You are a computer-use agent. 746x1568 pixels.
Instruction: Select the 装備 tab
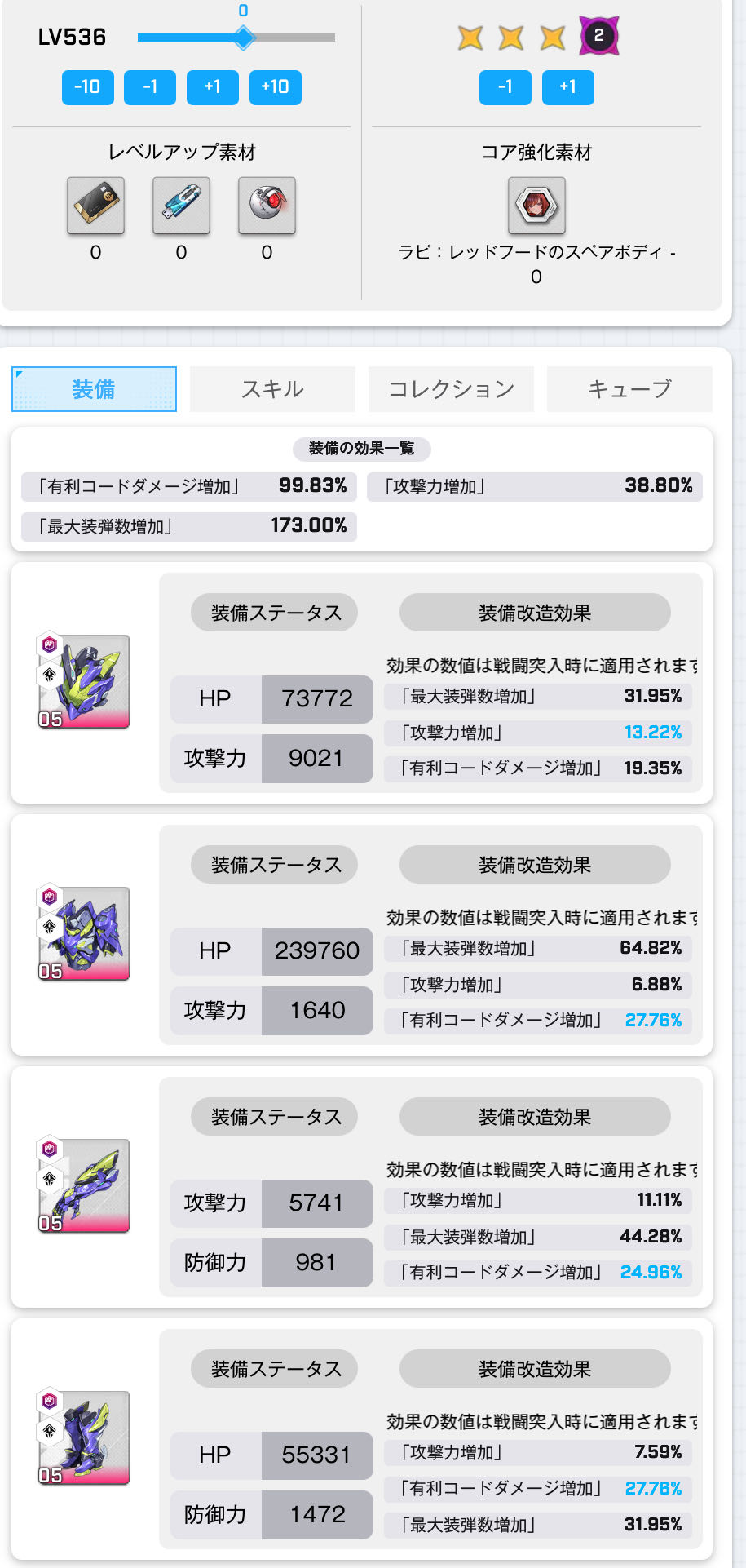tap(94, 389)
